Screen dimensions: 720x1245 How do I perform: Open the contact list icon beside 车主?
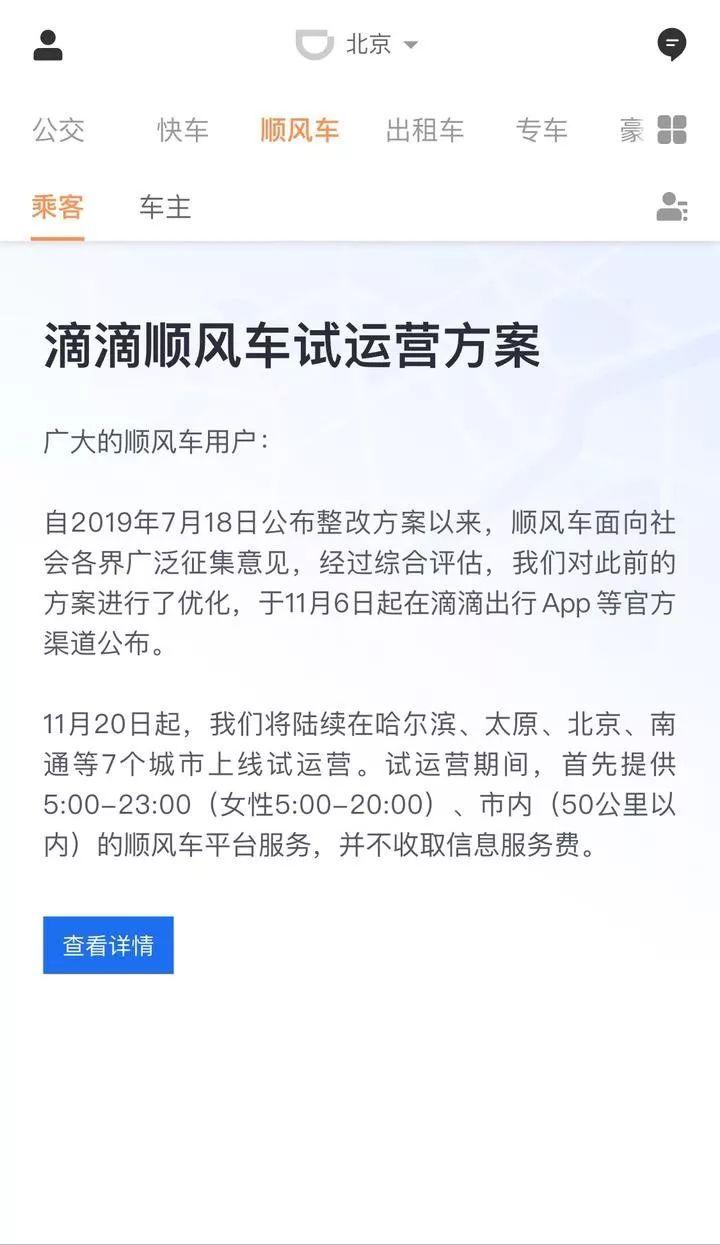coord(671,207)
